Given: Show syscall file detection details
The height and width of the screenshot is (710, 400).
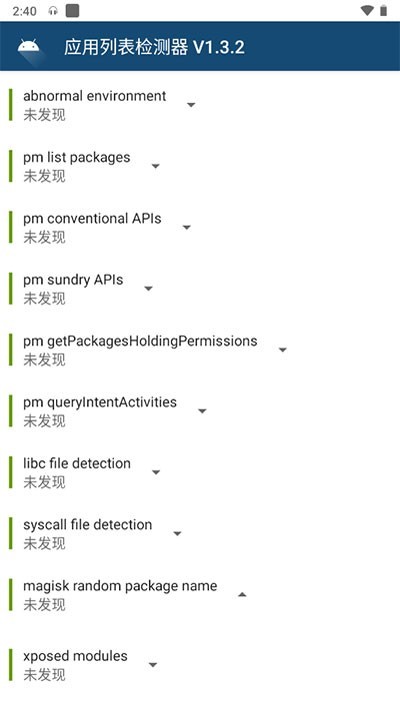Looking at the screenshot, I should click(177, 533).
